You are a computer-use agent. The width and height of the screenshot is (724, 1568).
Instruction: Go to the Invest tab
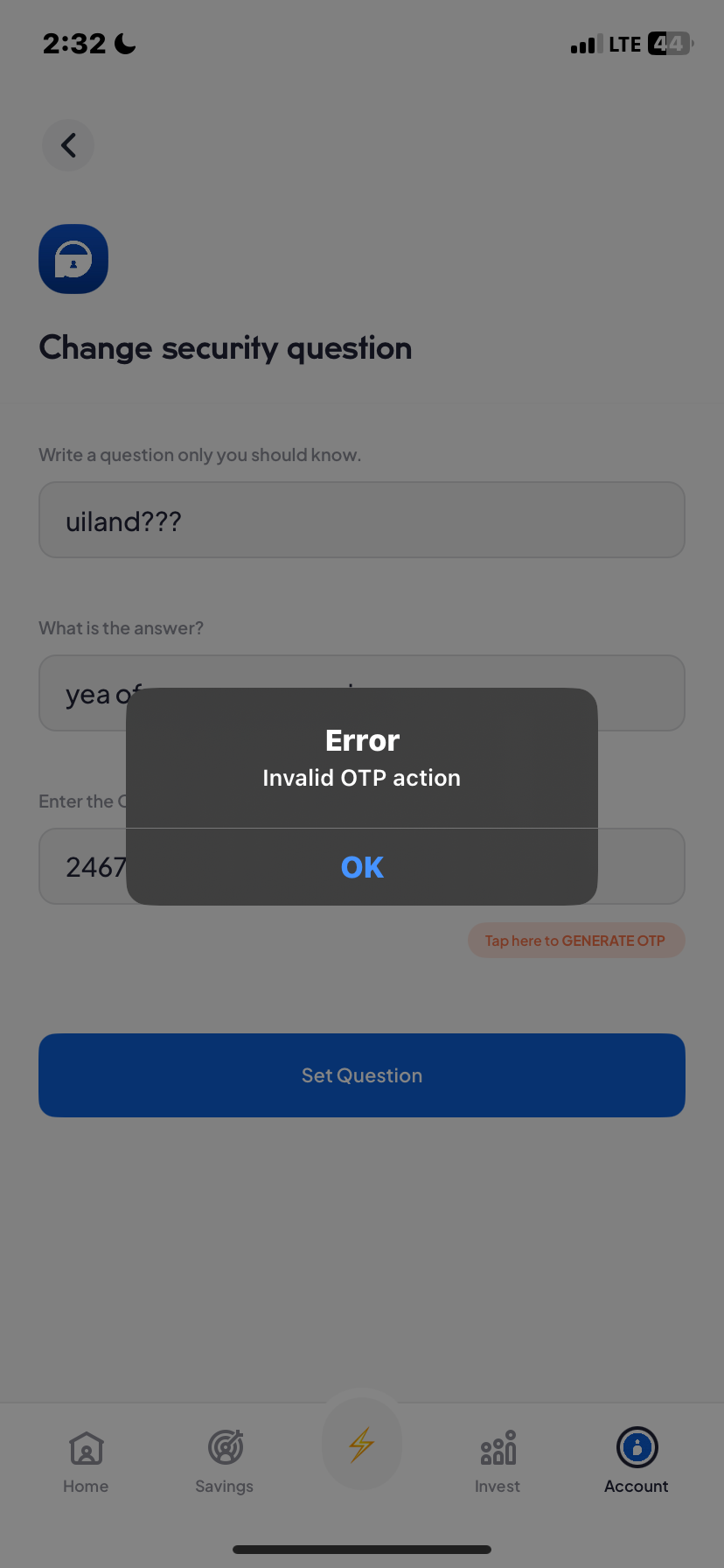(x=498, y=1459)
